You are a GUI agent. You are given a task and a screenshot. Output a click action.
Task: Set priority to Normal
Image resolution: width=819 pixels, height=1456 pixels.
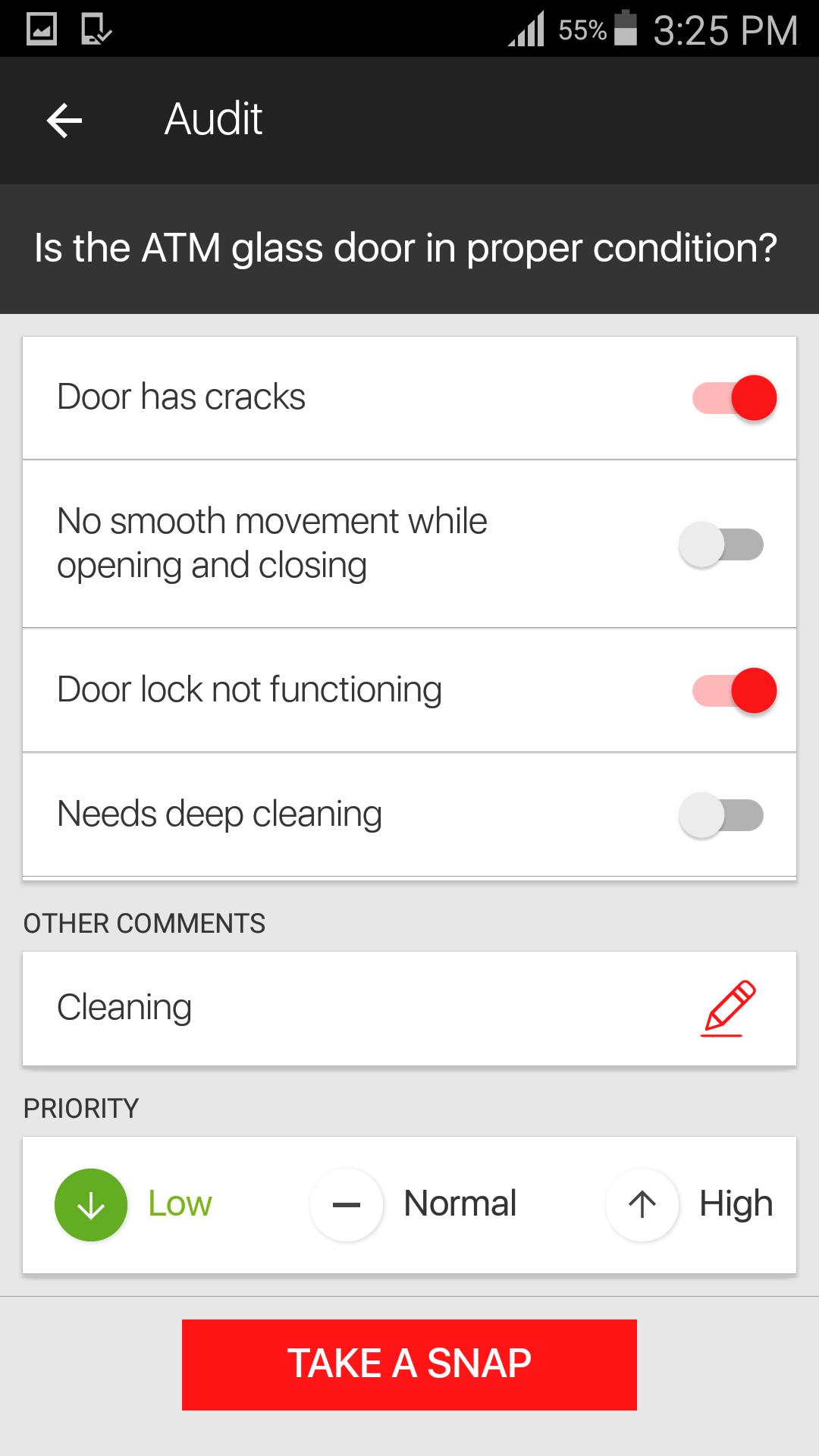tap(347, 1204)
